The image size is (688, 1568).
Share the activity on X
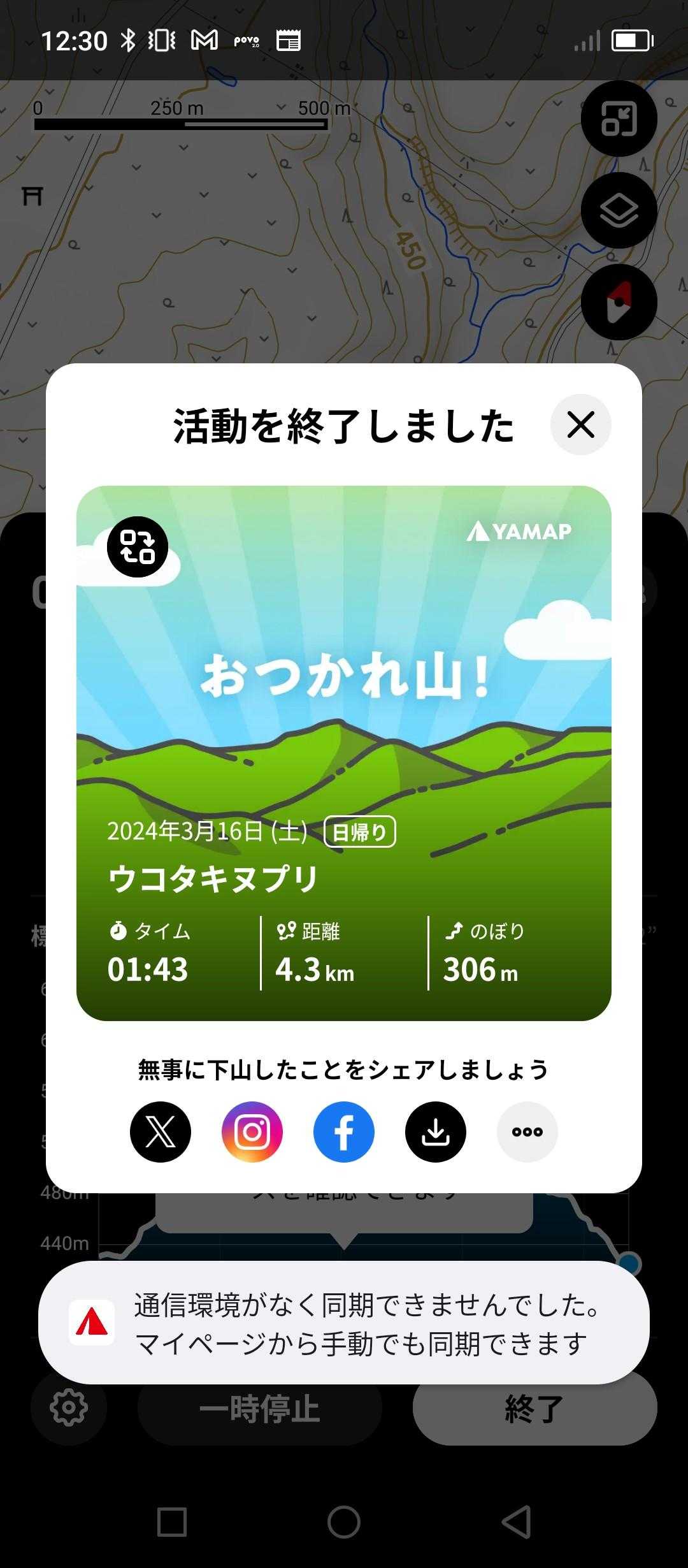coord(161,1132)
